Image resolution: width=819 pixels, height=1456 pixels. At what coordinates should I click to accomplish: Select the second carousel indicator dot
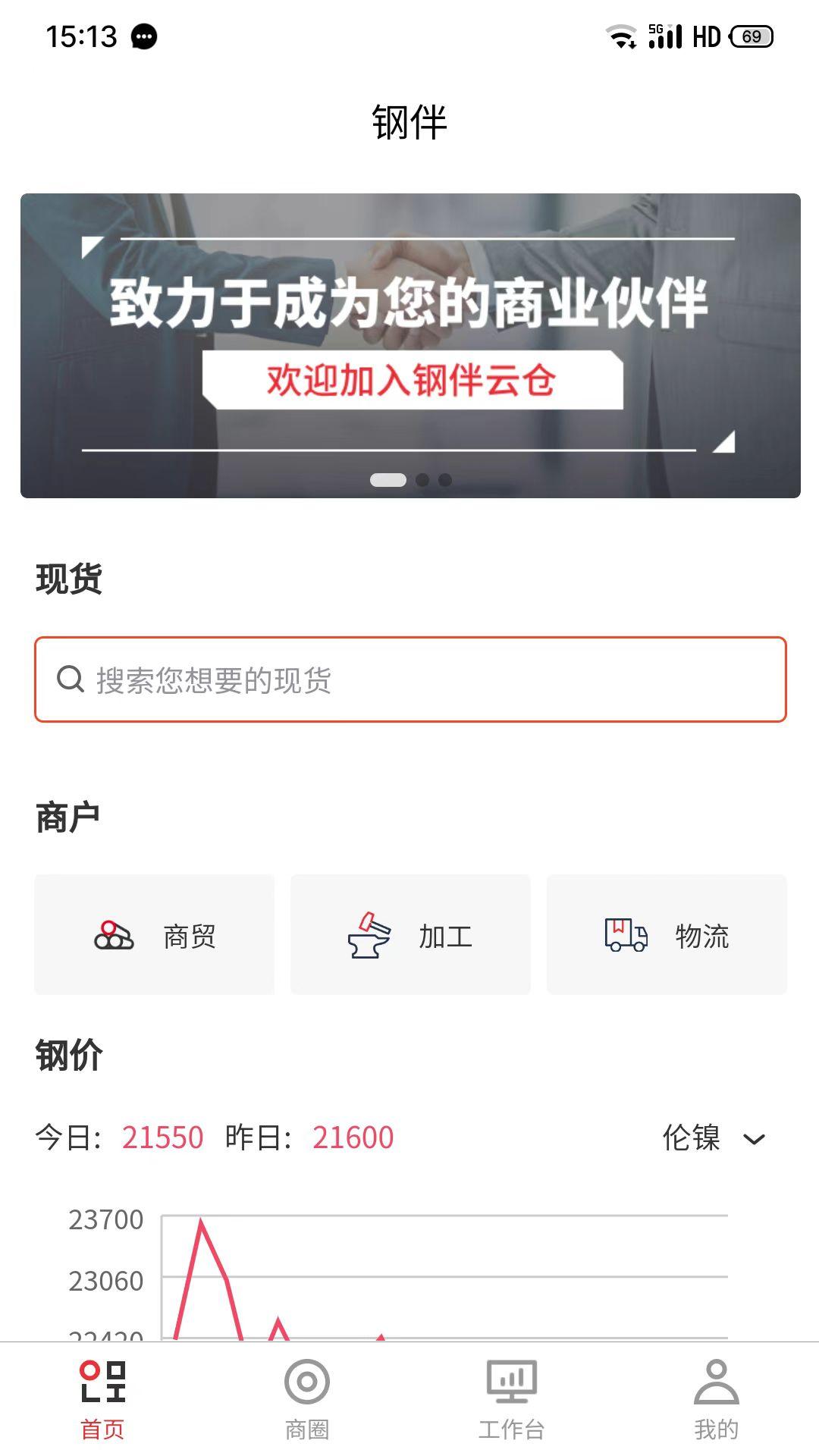pyautogui.click(x=423, y=479)
